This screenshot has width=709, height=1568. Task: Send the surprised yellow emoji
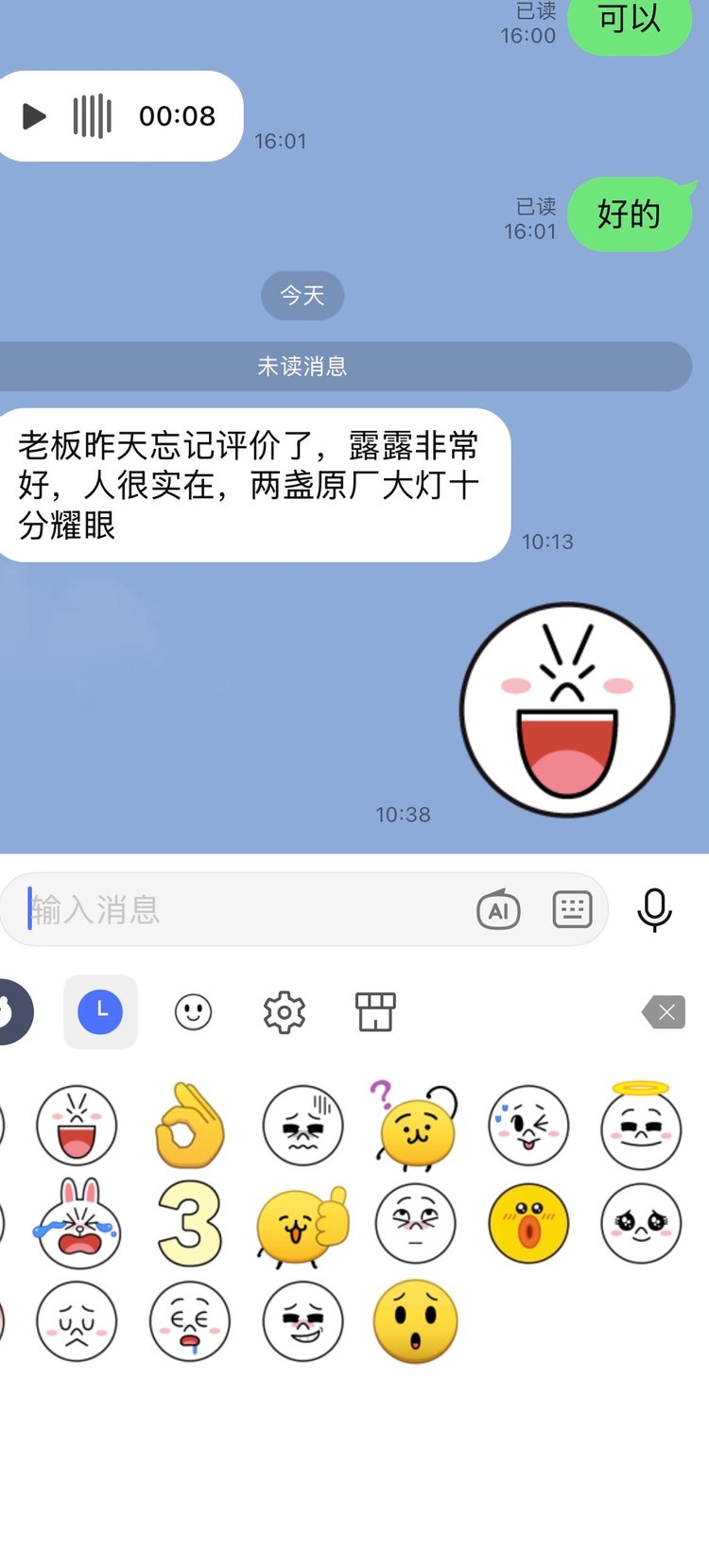(416, 1321)
